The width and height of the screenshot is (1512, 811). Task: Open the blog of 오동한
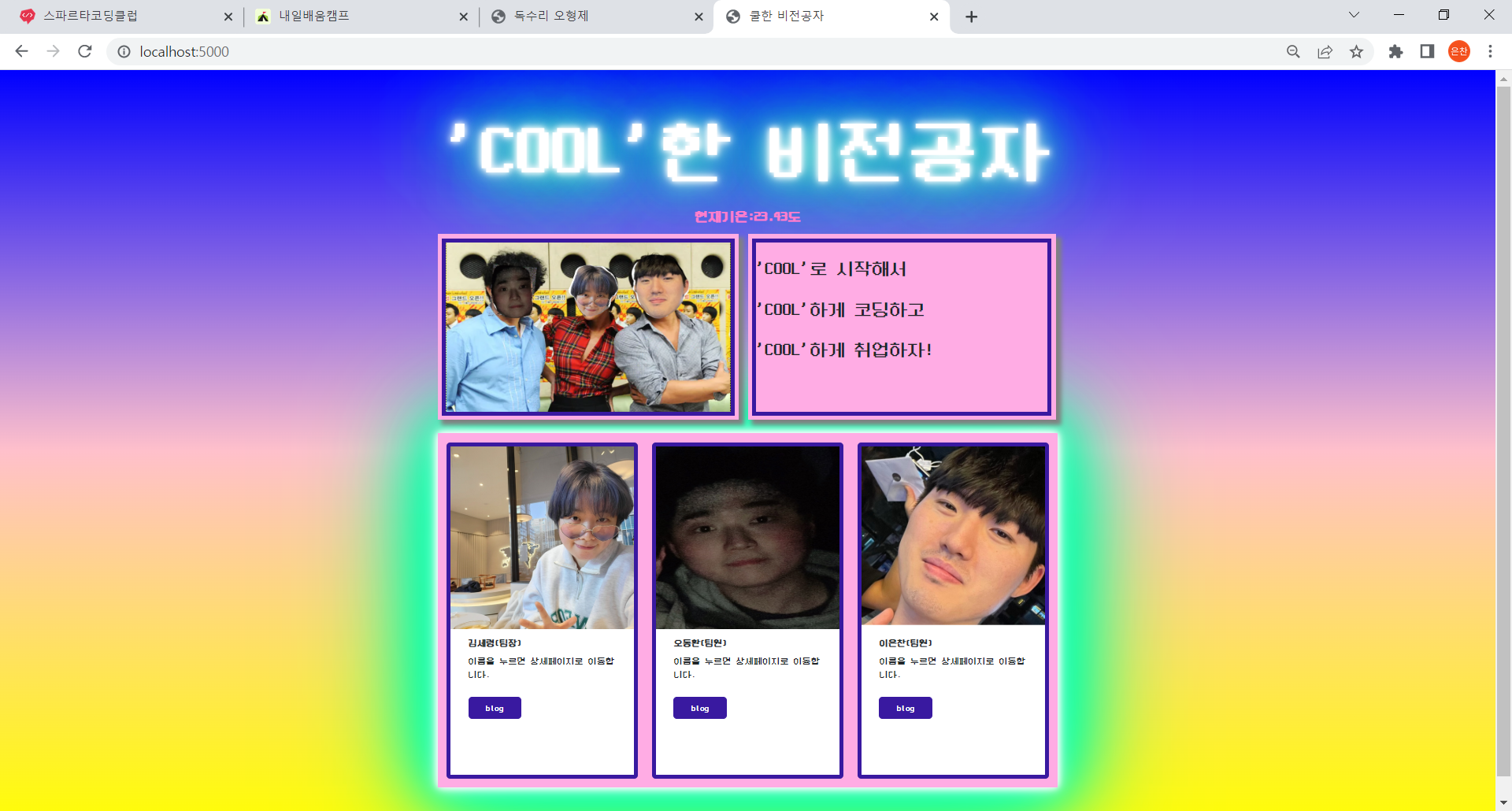[700, 708]
